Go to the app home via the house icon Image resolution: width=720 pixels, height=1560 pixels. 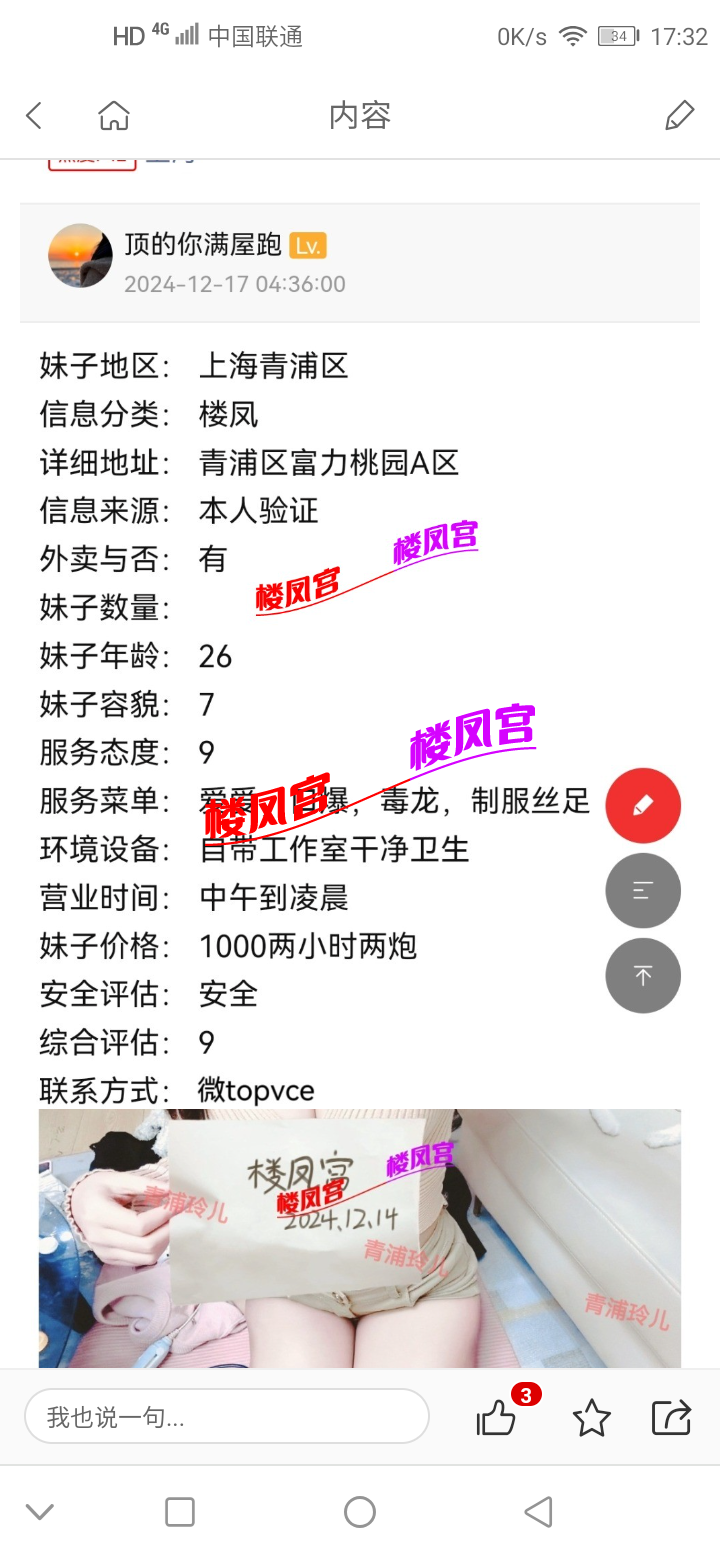point(114,116)
